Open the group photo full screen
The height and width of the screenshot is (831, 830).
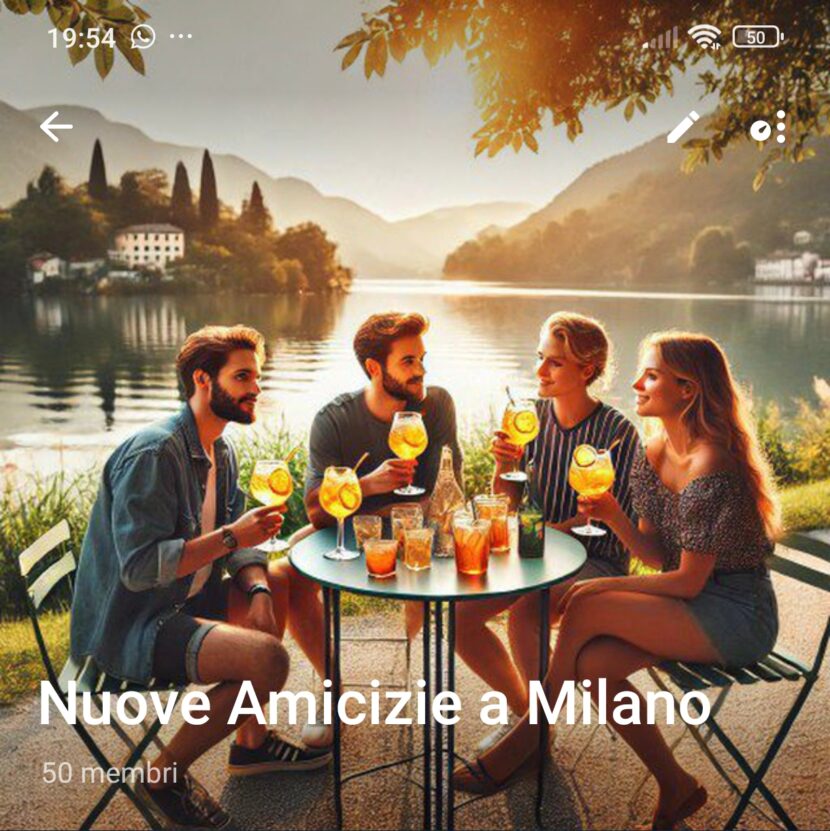tap(415, 420)
